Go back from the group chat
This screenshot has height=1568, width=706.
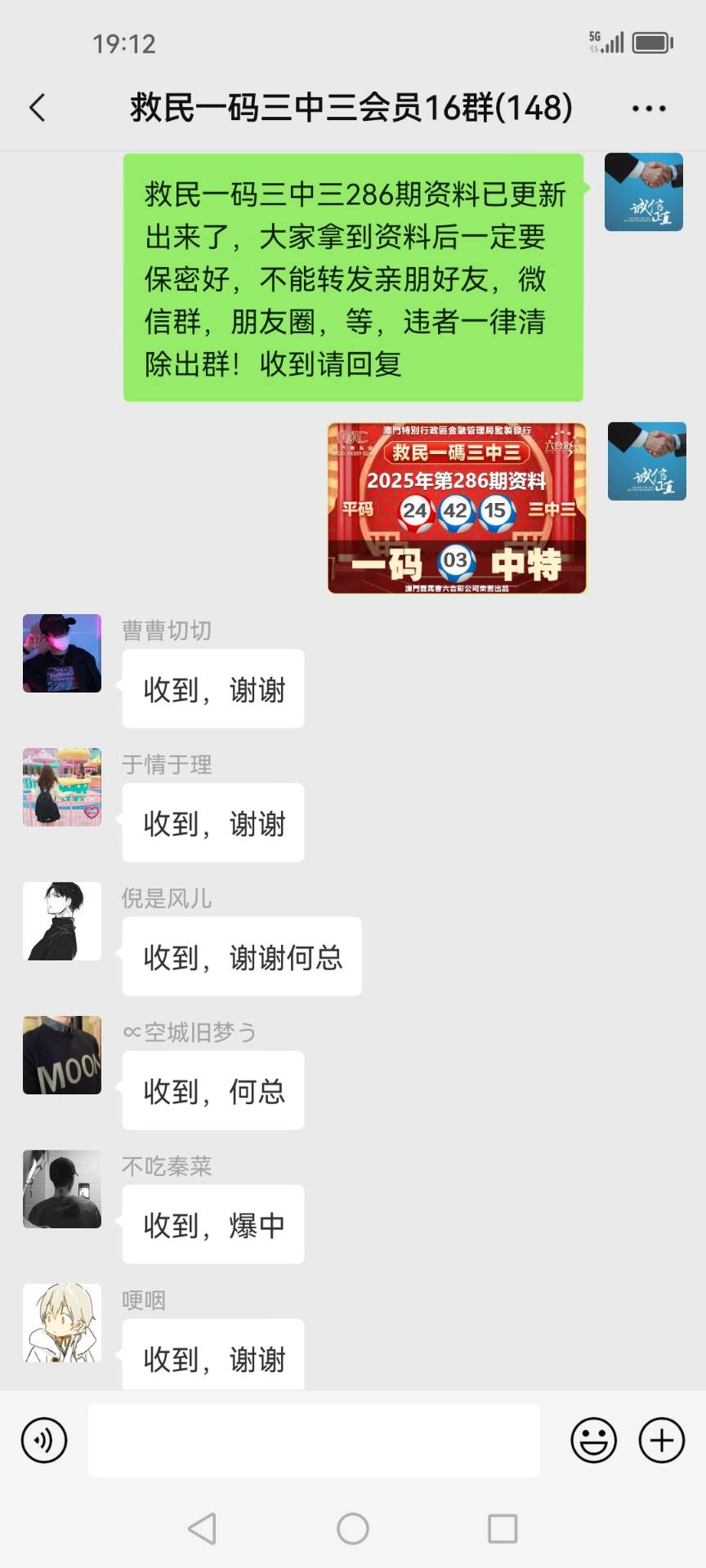tap(38, 108)
